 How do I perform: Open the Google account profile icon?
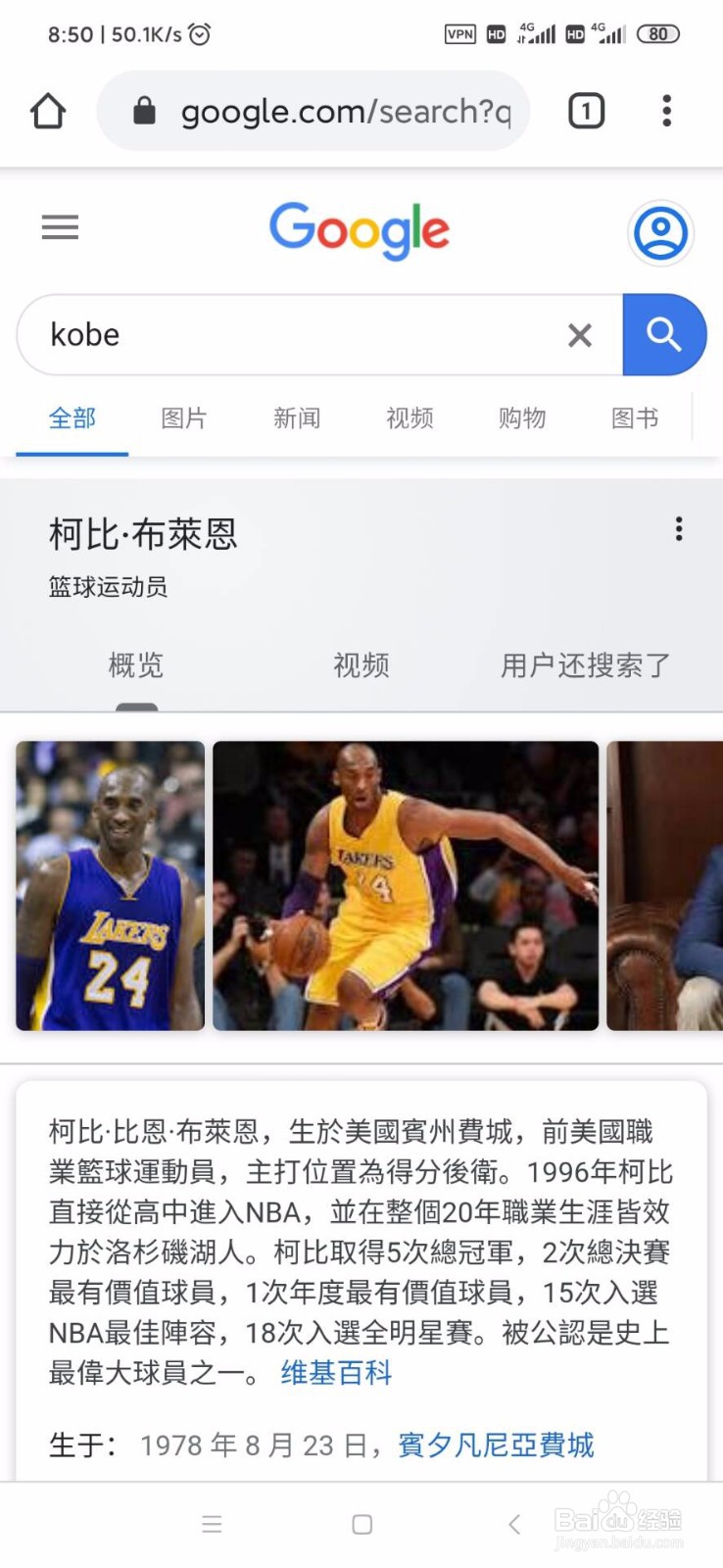pos(660,232)
